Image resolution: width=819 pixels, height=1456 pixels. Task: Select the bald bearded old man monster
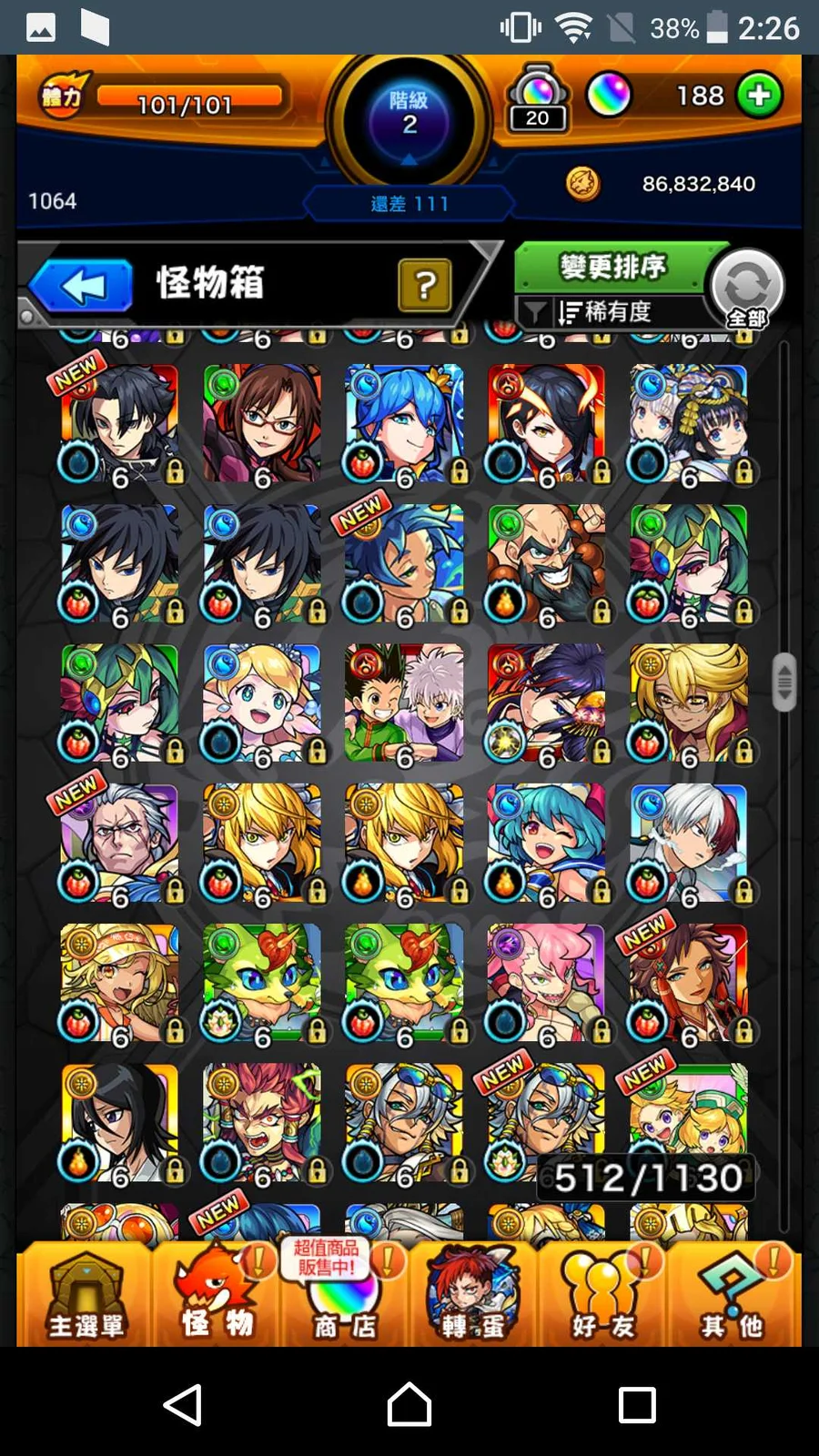pos(546,564)
